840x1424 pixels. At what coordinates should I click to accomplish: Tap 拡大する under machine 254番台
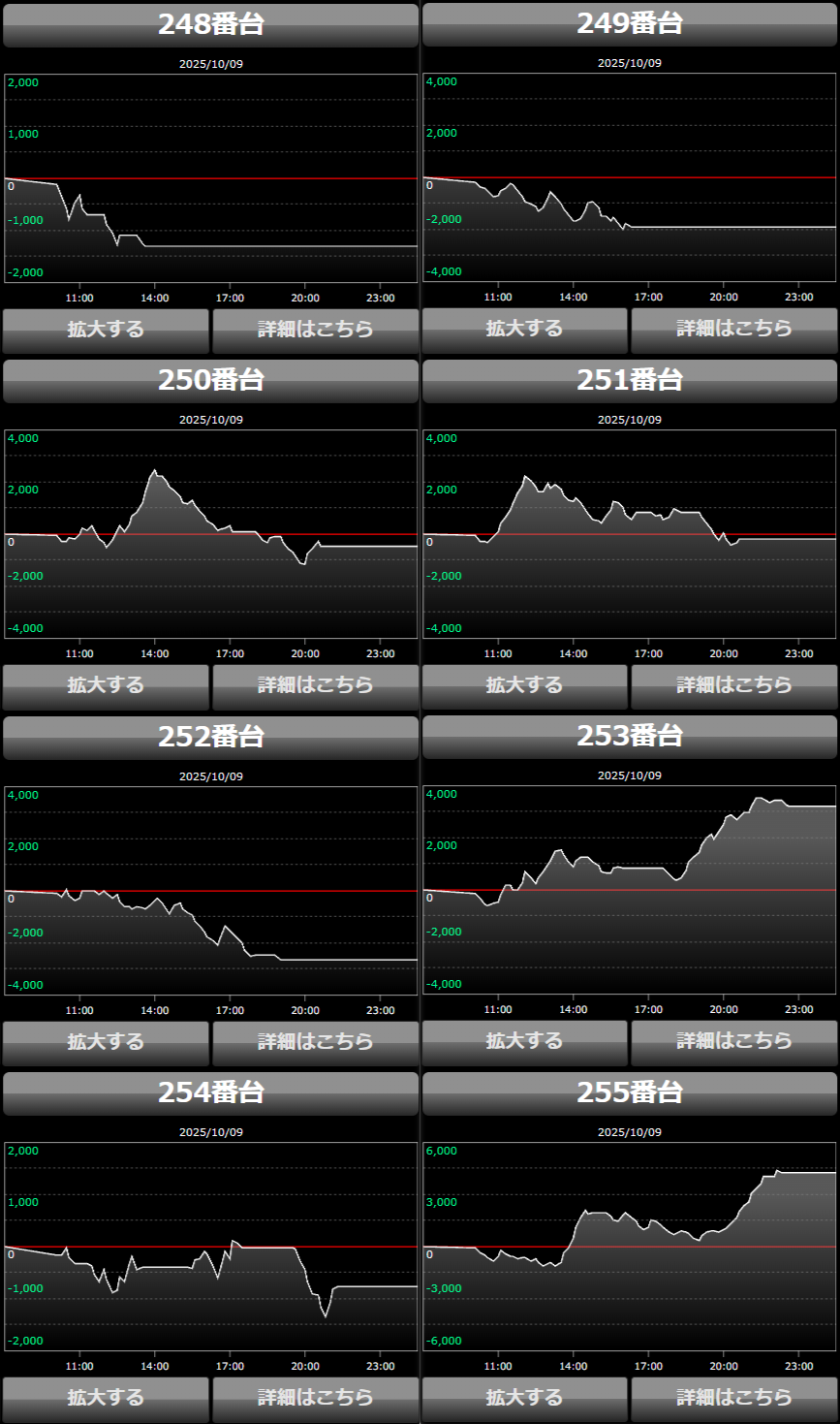(x=106, y=1398)
